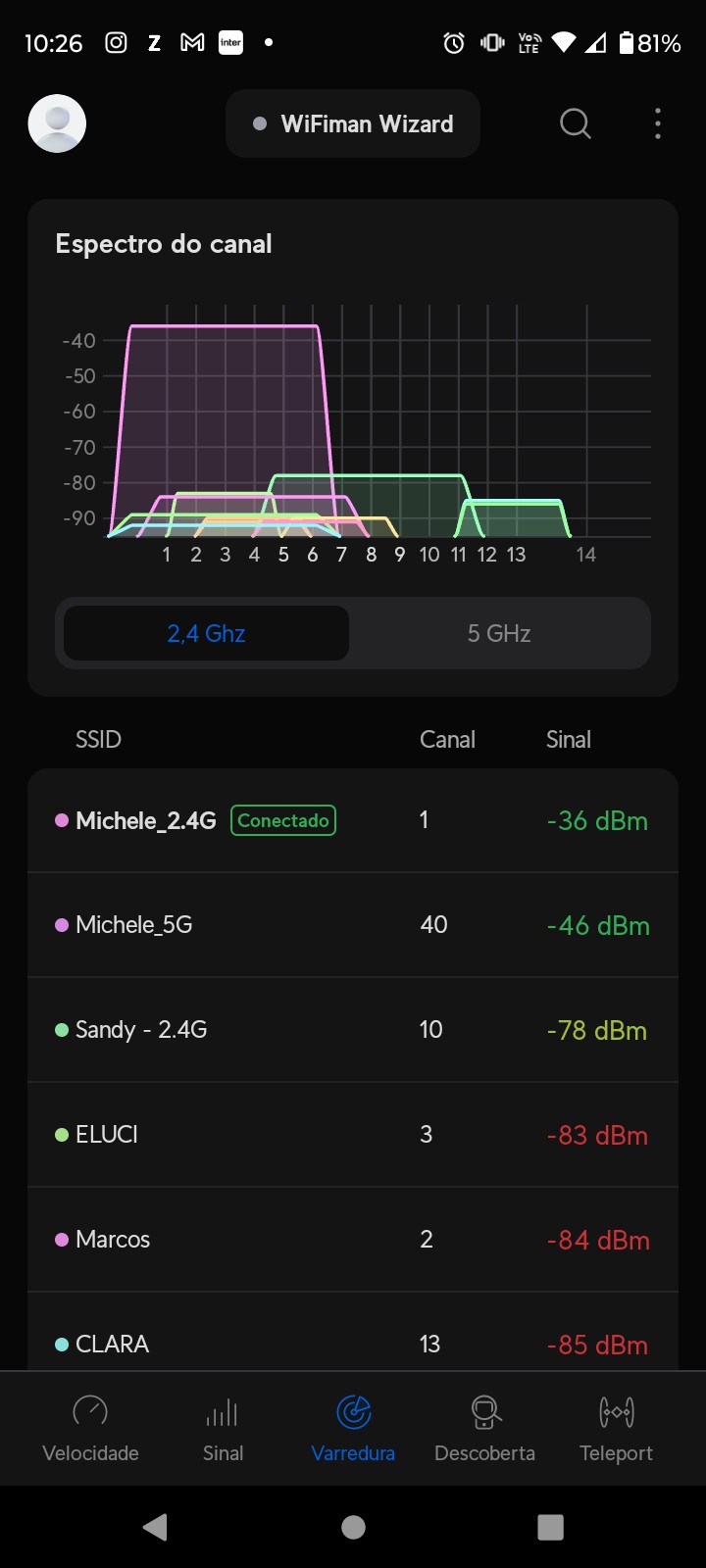Image resolution: width=706 pixels, height=1568 pixels.
Task: Select the 2,4 Ghz band
Action: click(206, 633)
